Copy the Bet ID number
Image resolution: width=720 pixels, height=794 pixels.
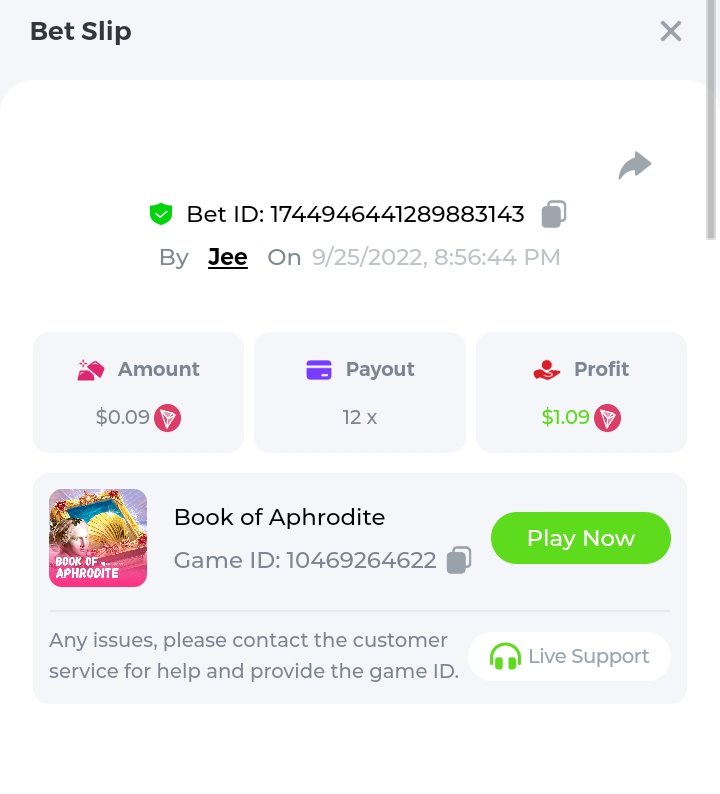coord(554,214)
